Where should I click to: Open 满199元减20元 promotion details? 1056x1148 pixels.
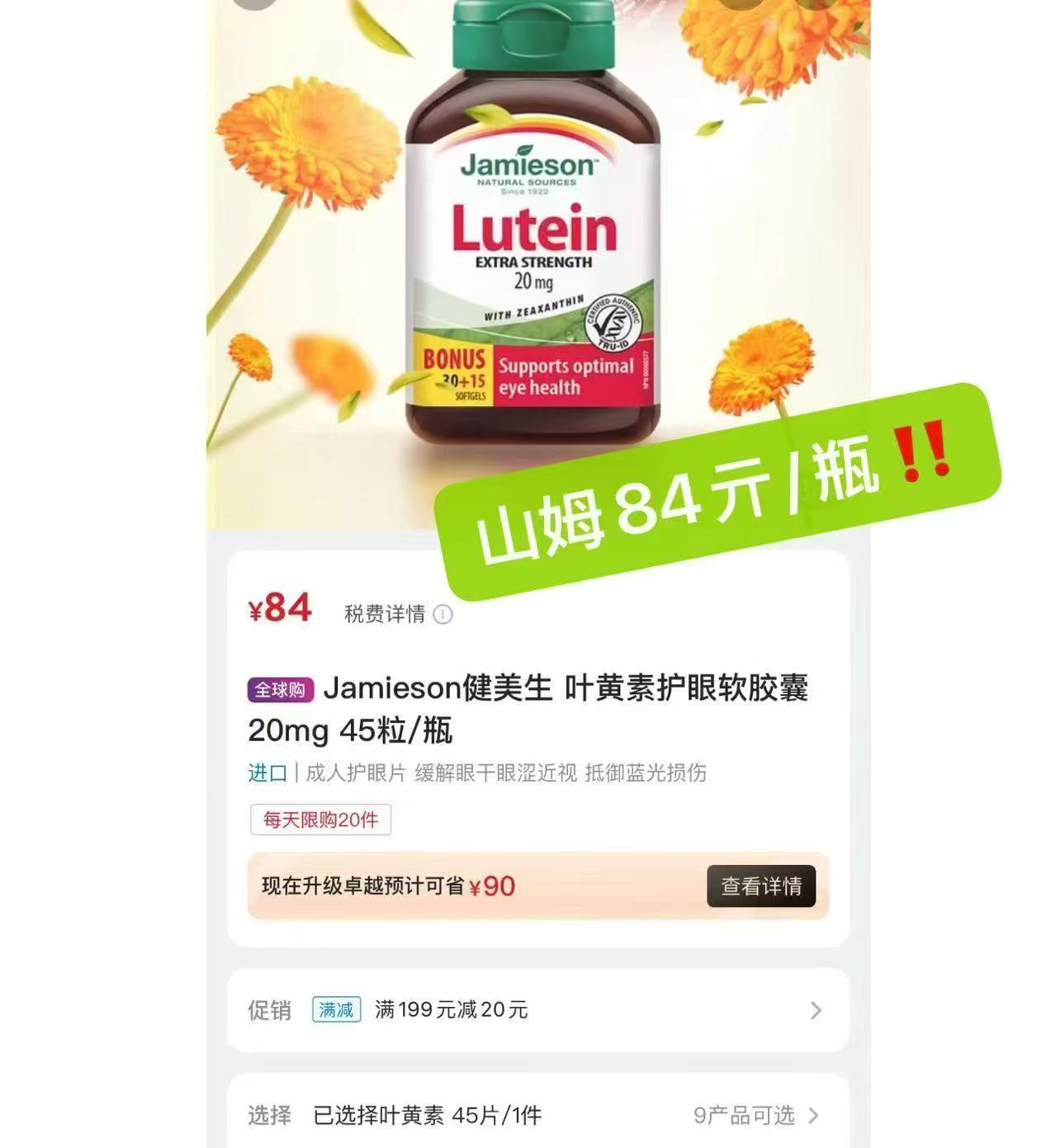pyautogui.click(x=452, y=1010)
